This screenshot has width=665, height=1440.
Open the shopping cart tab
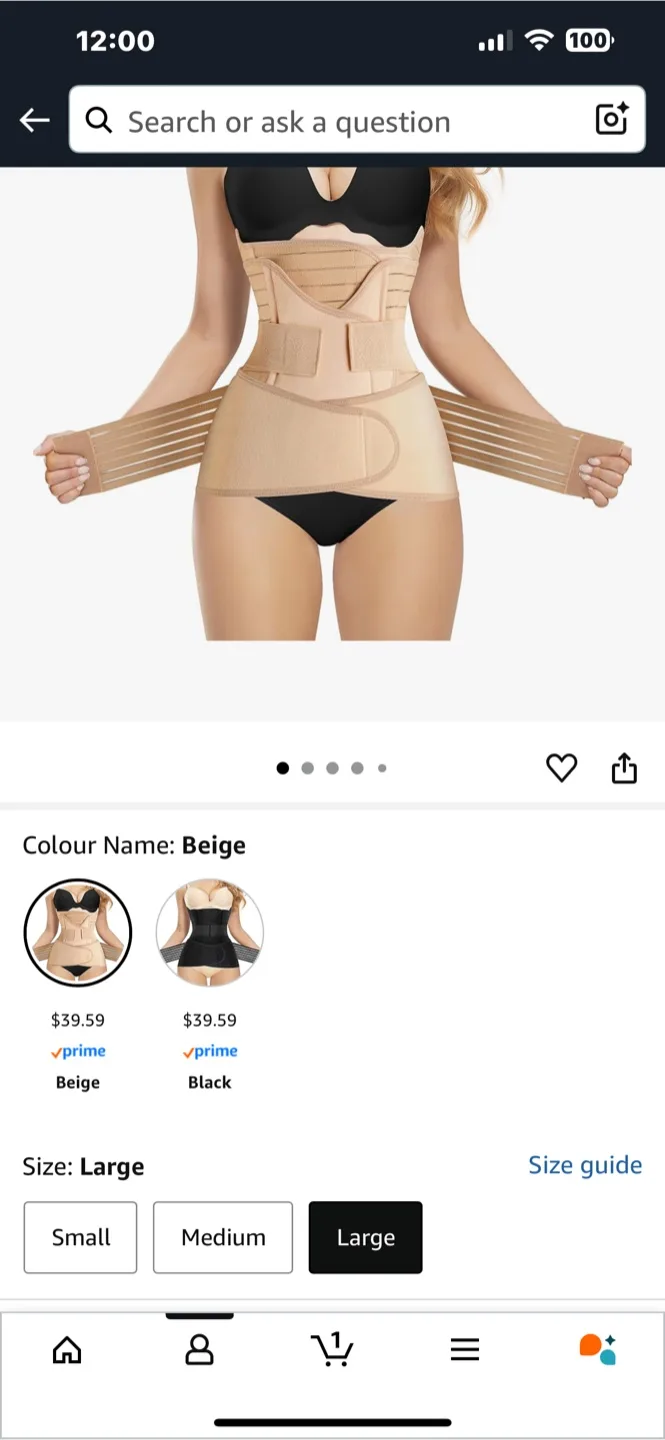coord(332,1350)
